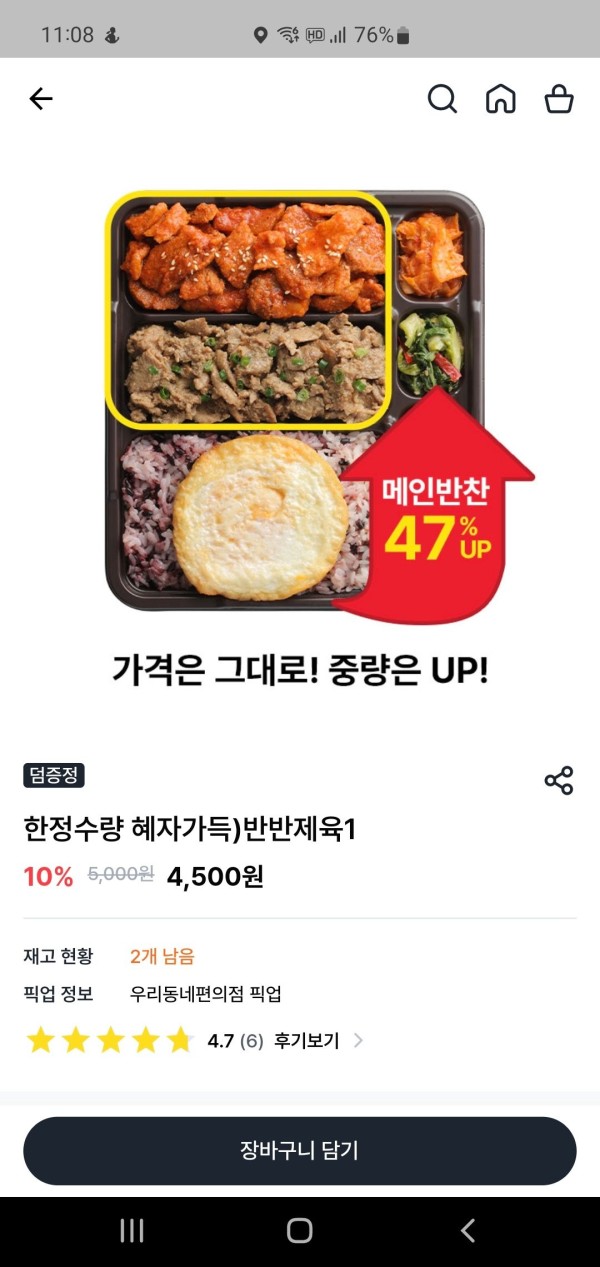
Task: Go back using the top arrow
Action: point(40,98)
